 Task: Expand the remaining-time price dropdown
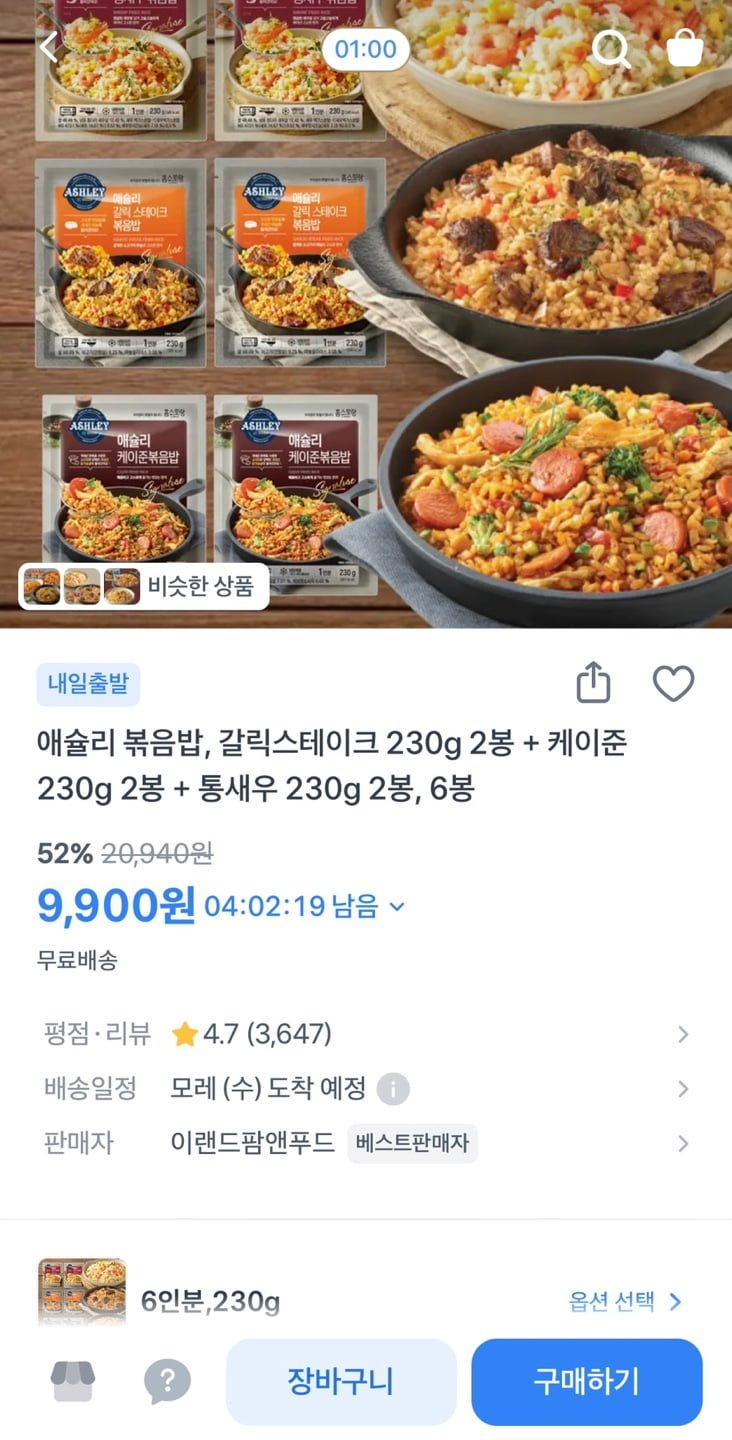pos(397,907)
